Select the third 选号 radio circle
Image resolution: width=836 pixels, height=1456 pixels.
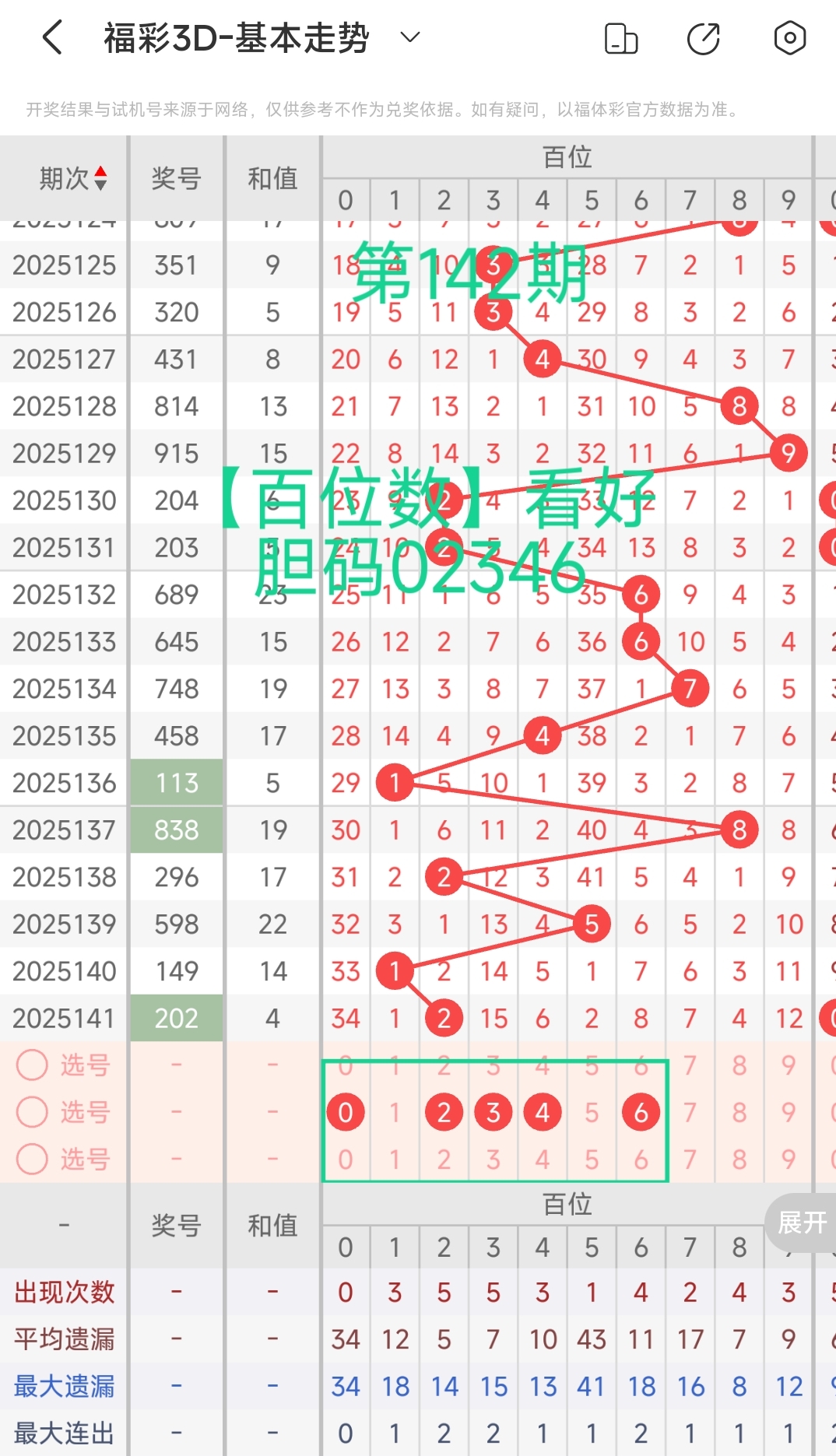(x=32, y=1160)
